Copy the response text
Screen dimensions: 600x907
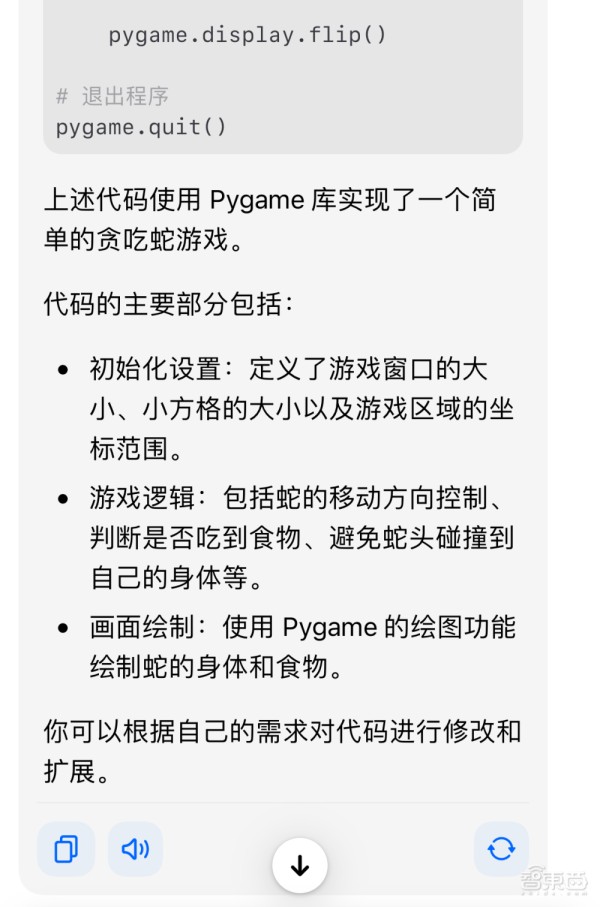66,849
